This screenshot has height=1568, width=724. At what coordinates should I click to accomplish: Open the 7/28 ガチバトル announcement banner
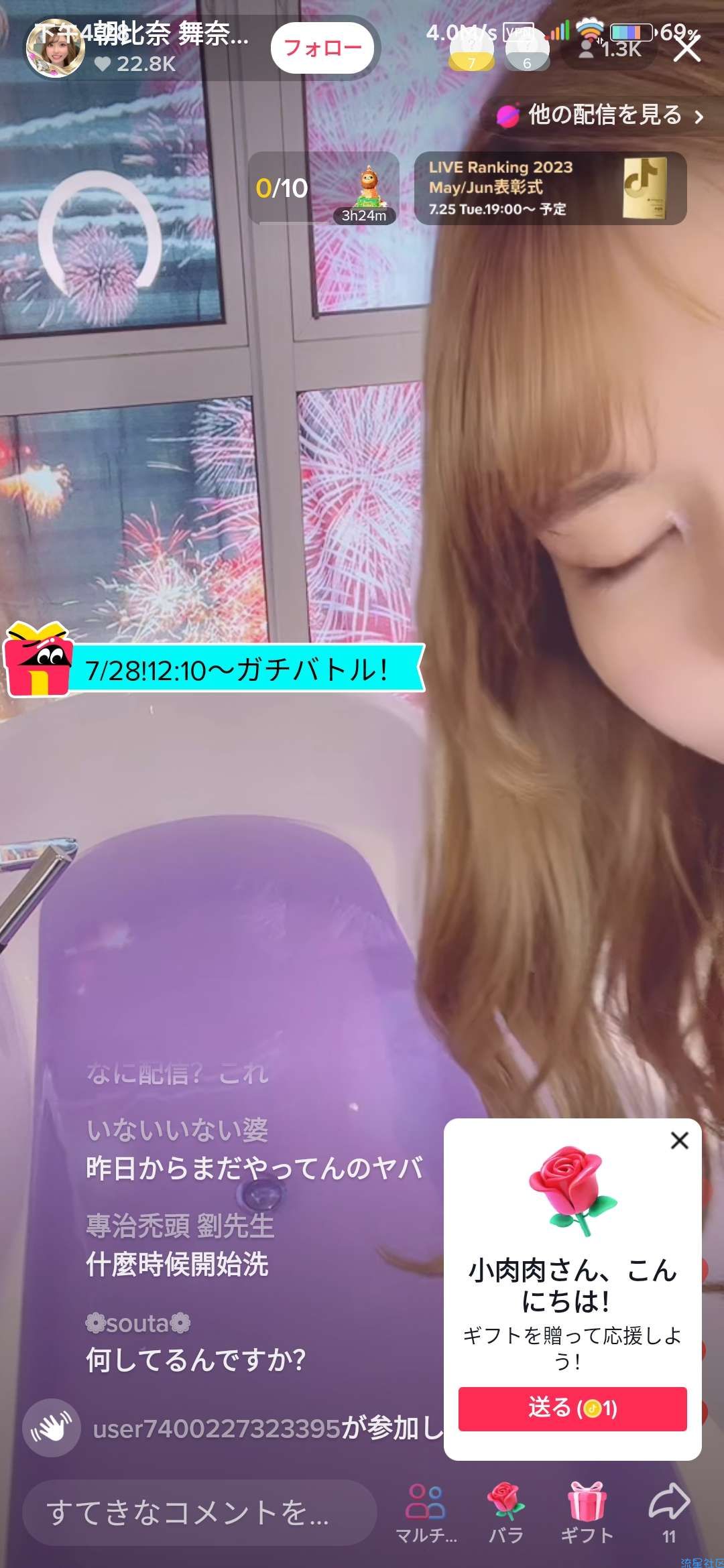click(215, 669)
